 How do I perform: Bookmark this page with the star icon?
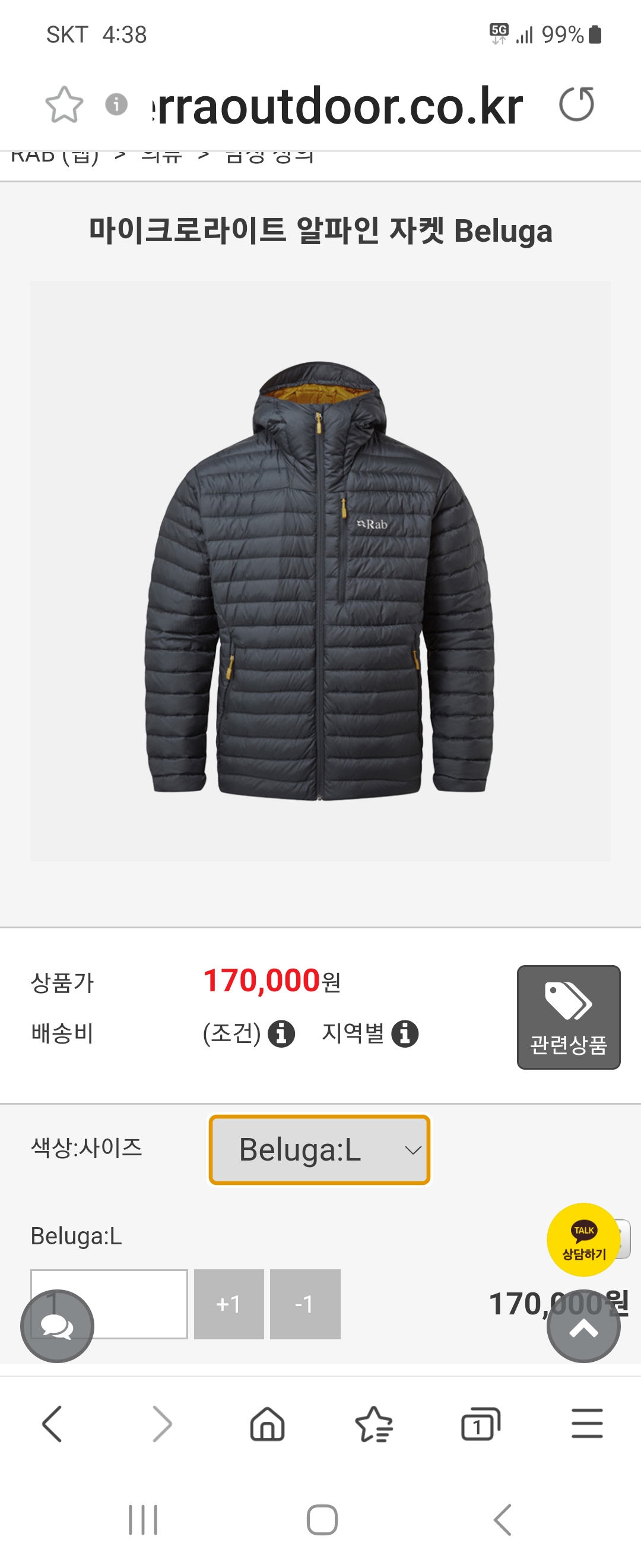tap(64, 105)
